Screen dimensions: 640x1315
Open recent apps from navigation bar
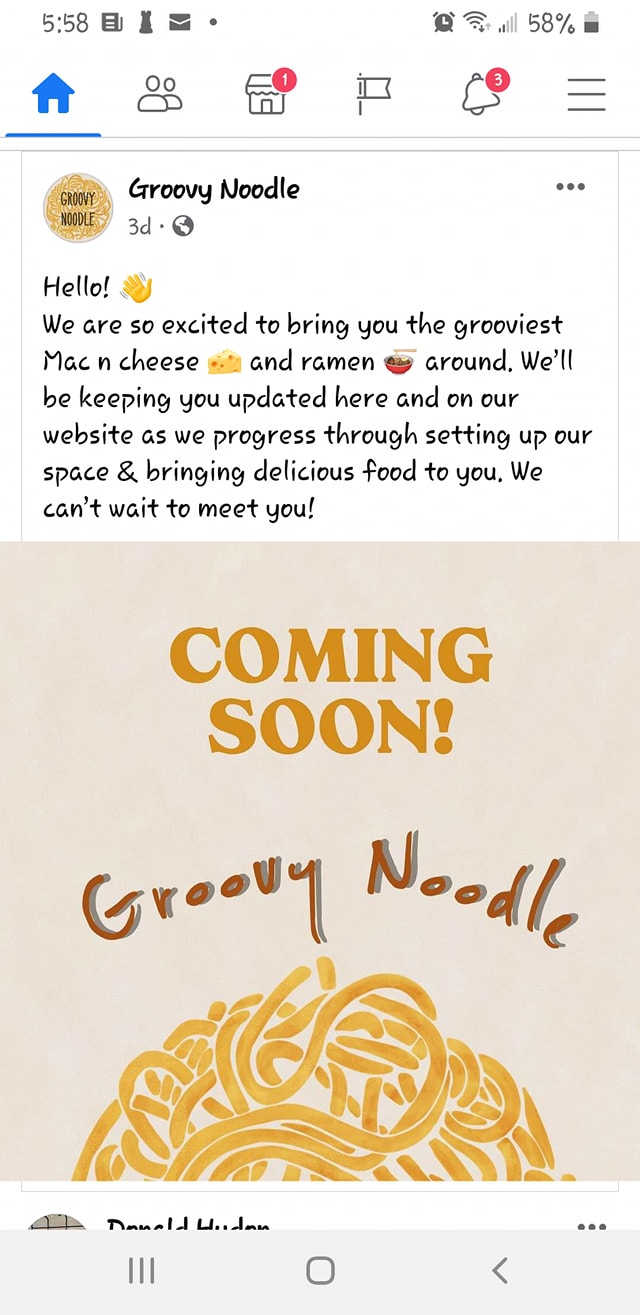(142, 1270)
